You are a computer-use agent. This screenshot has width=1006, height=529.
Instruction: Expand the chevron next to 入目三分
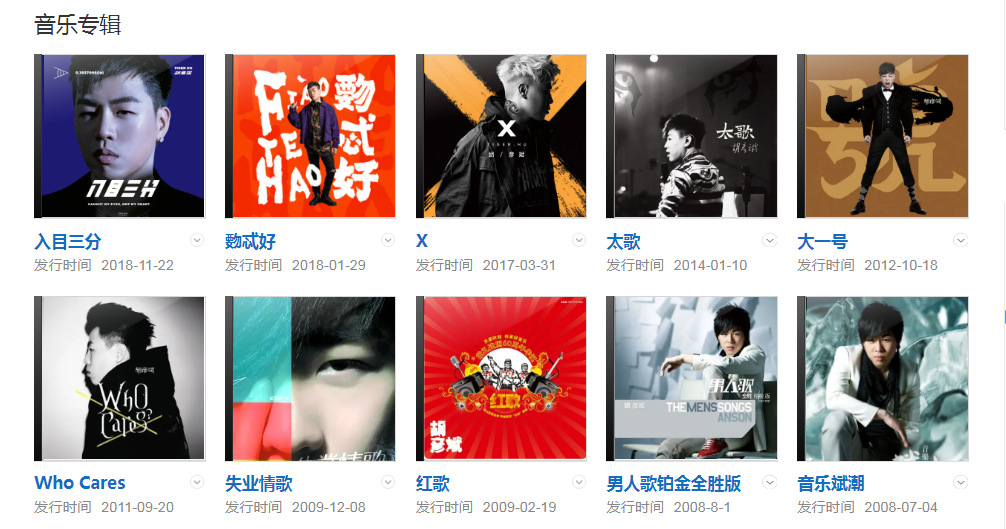point(197,240)
